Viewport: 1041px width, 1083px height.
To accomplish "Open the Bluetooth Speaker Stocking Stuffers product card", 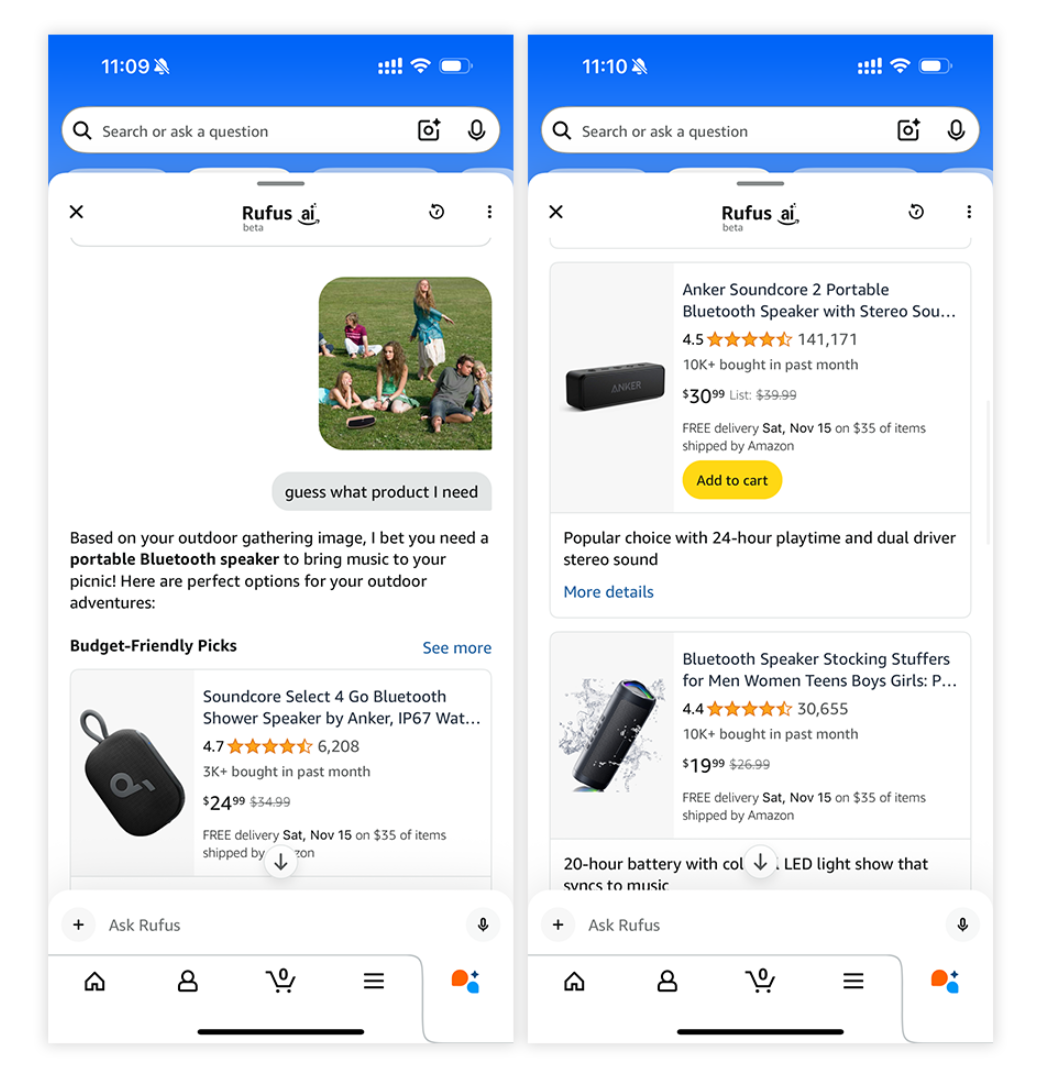I will (760, 736).
